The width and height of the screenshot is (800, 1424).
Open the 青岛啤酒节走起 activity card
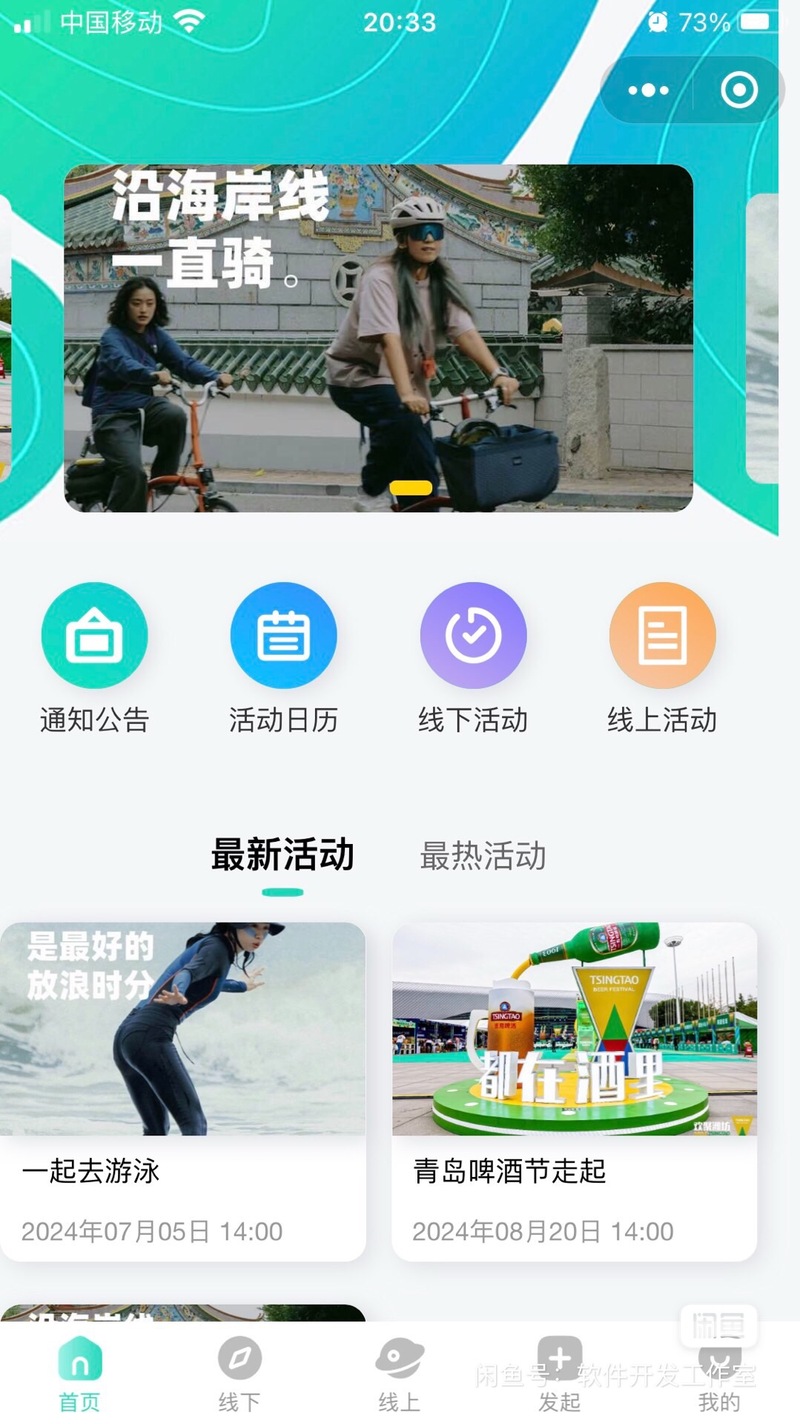[x=574, y=1090]
